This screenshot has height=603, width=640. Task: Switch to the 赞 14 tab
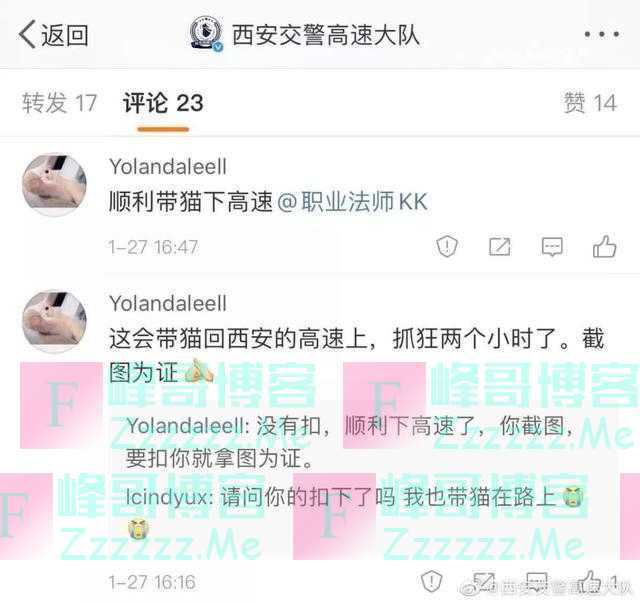tap(590, 102)
